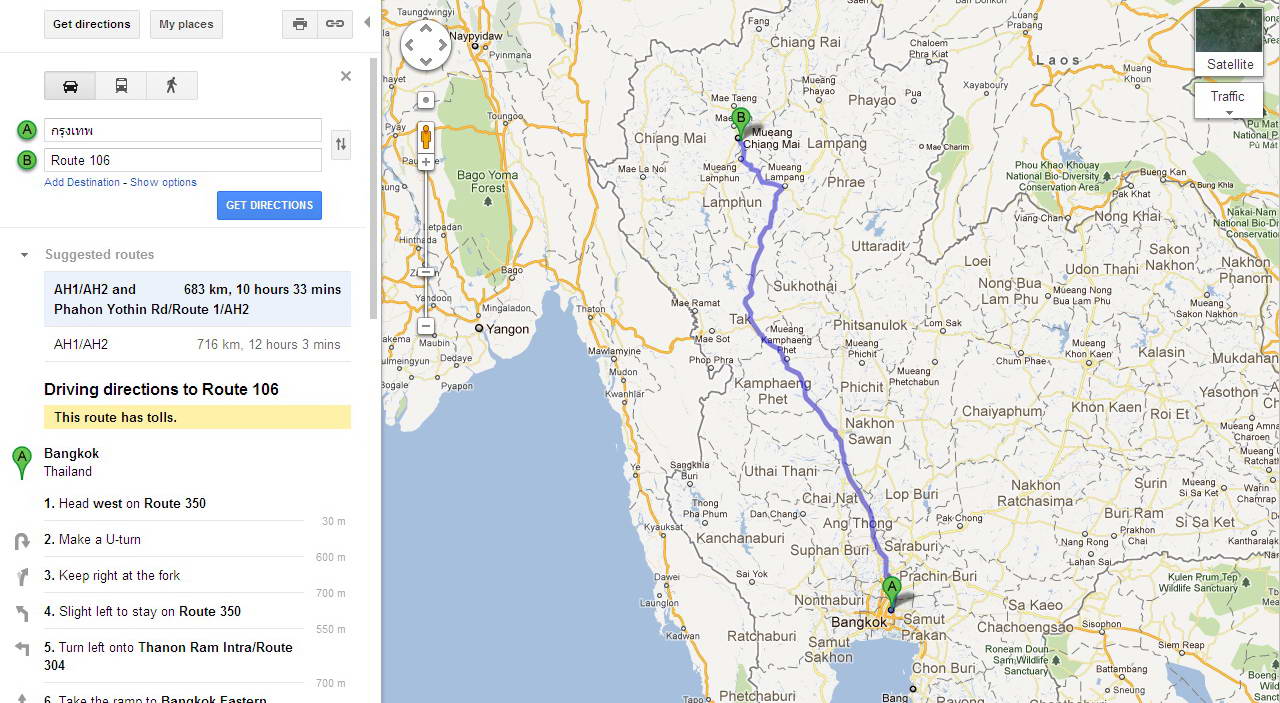Open the Traffic layer dropdown

1228,101
